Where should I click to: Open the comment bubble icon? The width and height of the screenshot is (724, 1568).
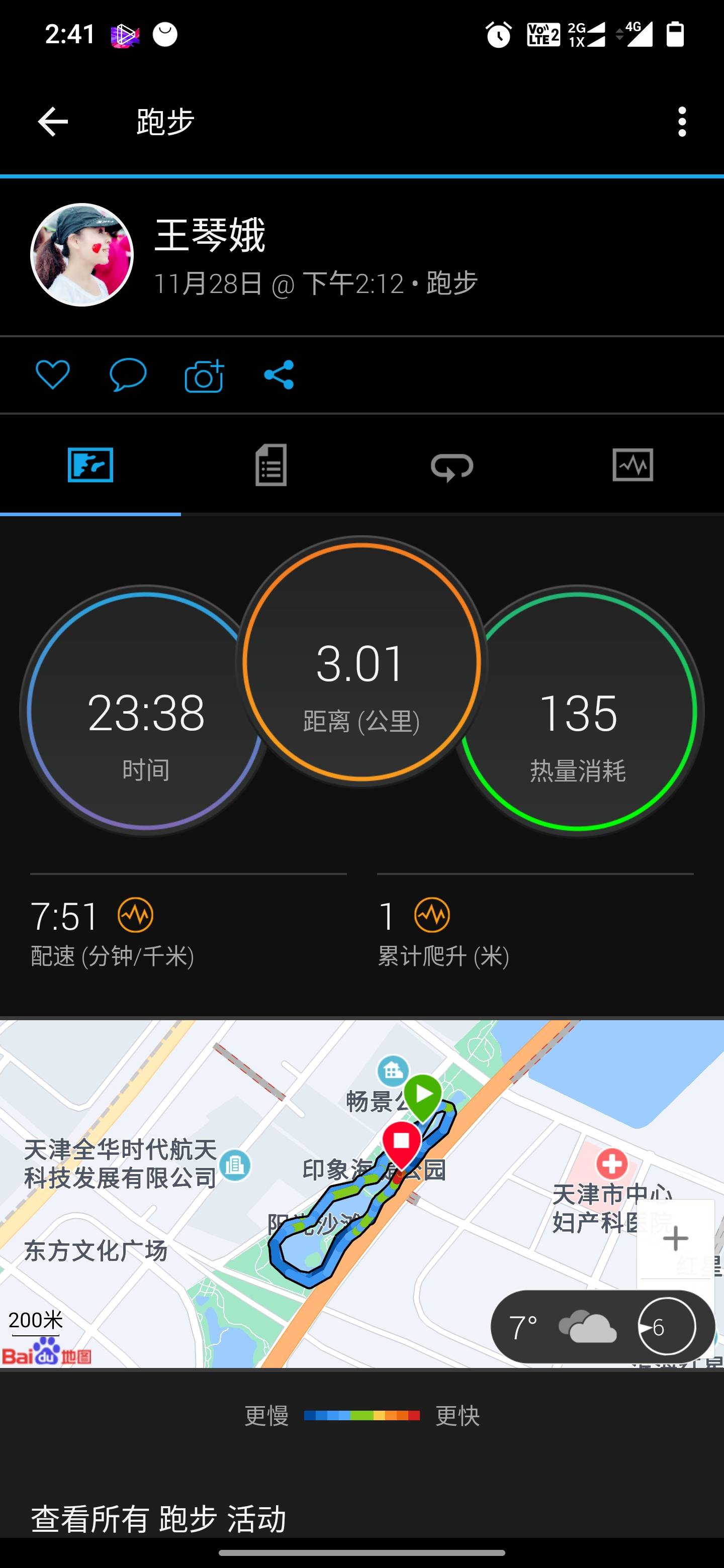[x=128, y=375]
